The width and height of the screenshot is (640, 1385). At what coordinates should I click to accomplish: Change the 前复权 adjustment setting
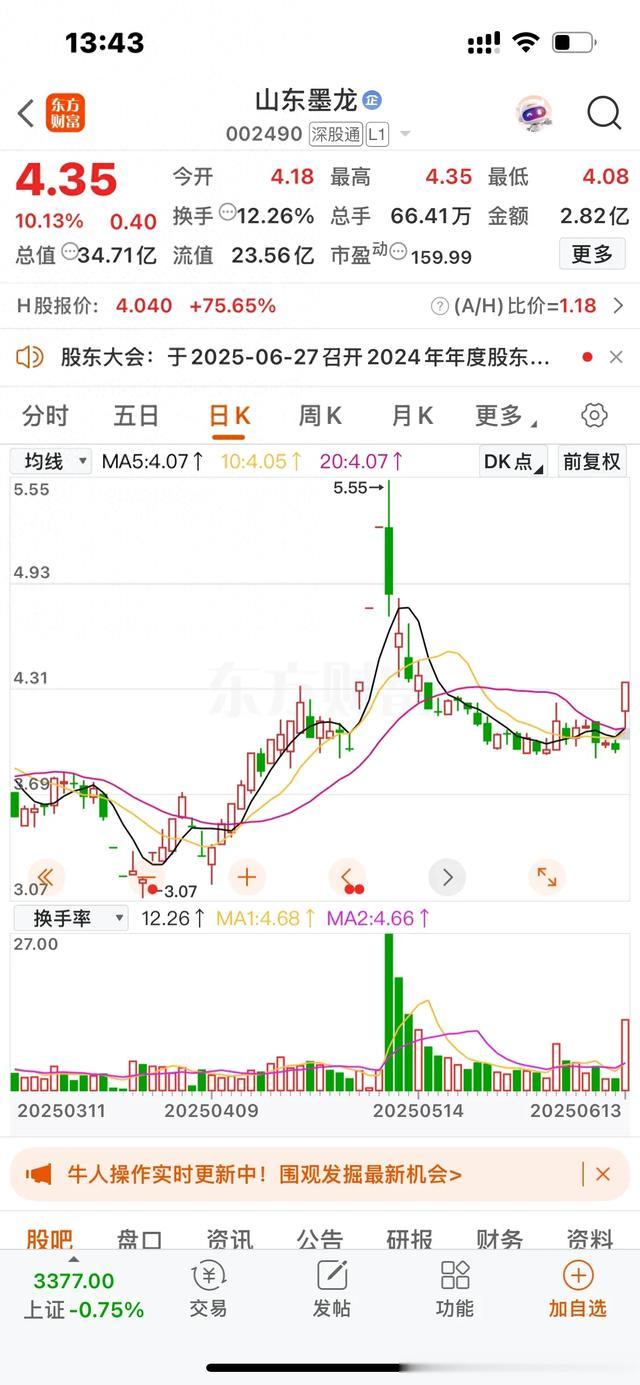[593, 461]
